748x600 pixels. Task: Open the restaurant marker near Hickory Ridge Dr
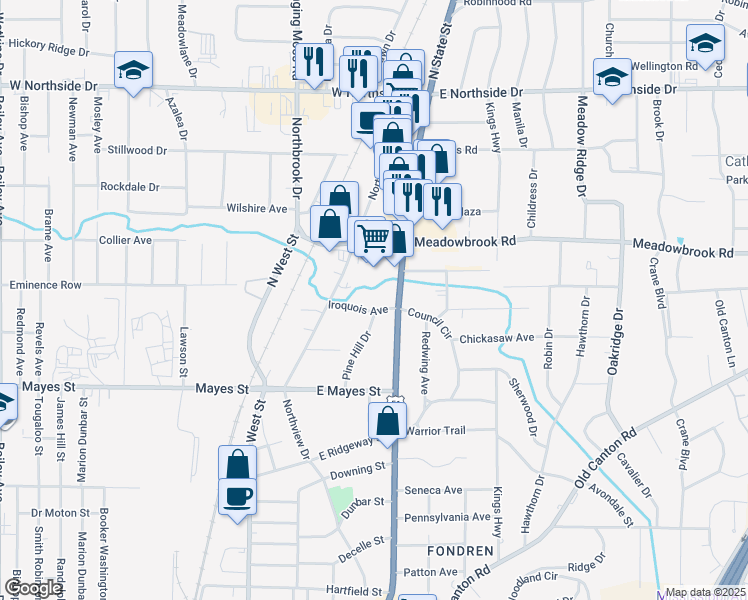pyautogui.click(x=316, y=62)
